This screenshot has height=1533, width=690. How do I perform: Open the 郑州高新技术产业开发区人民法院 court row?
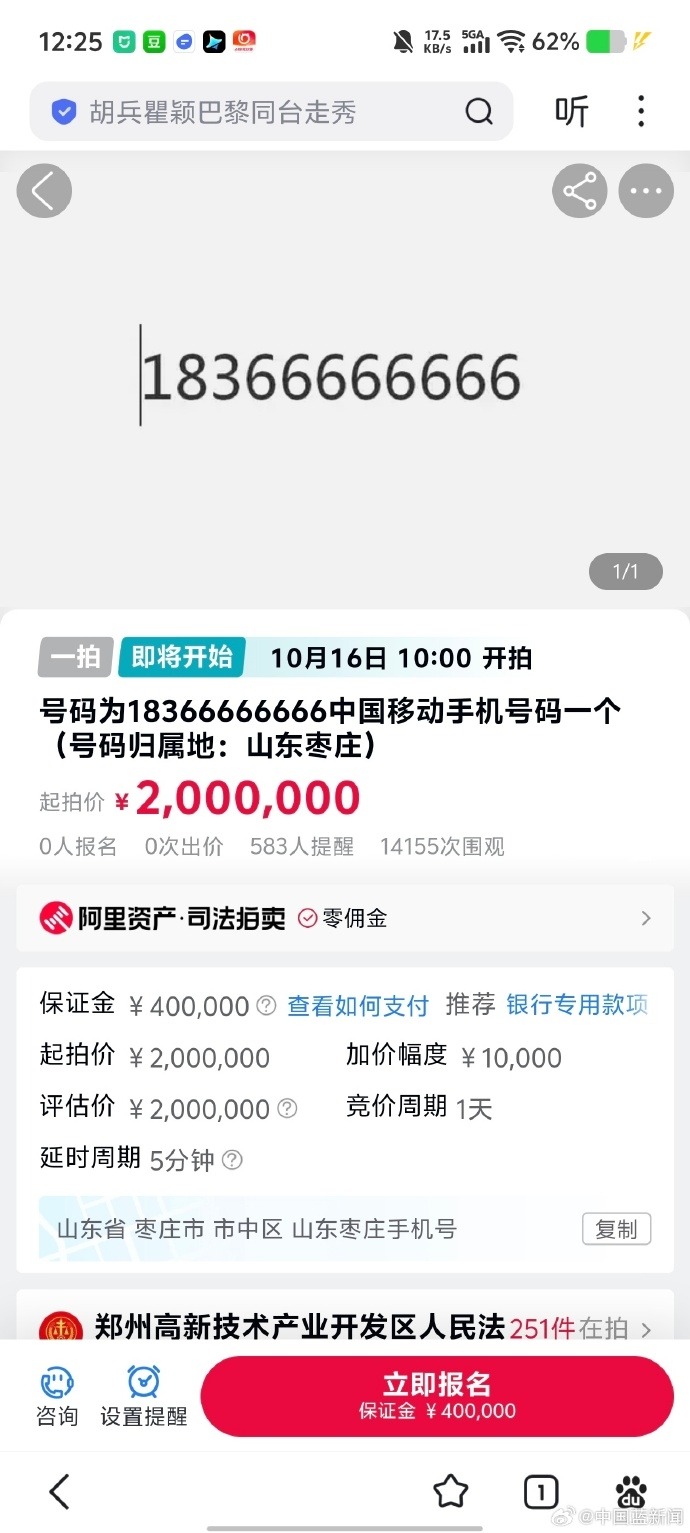[345, 1328]
